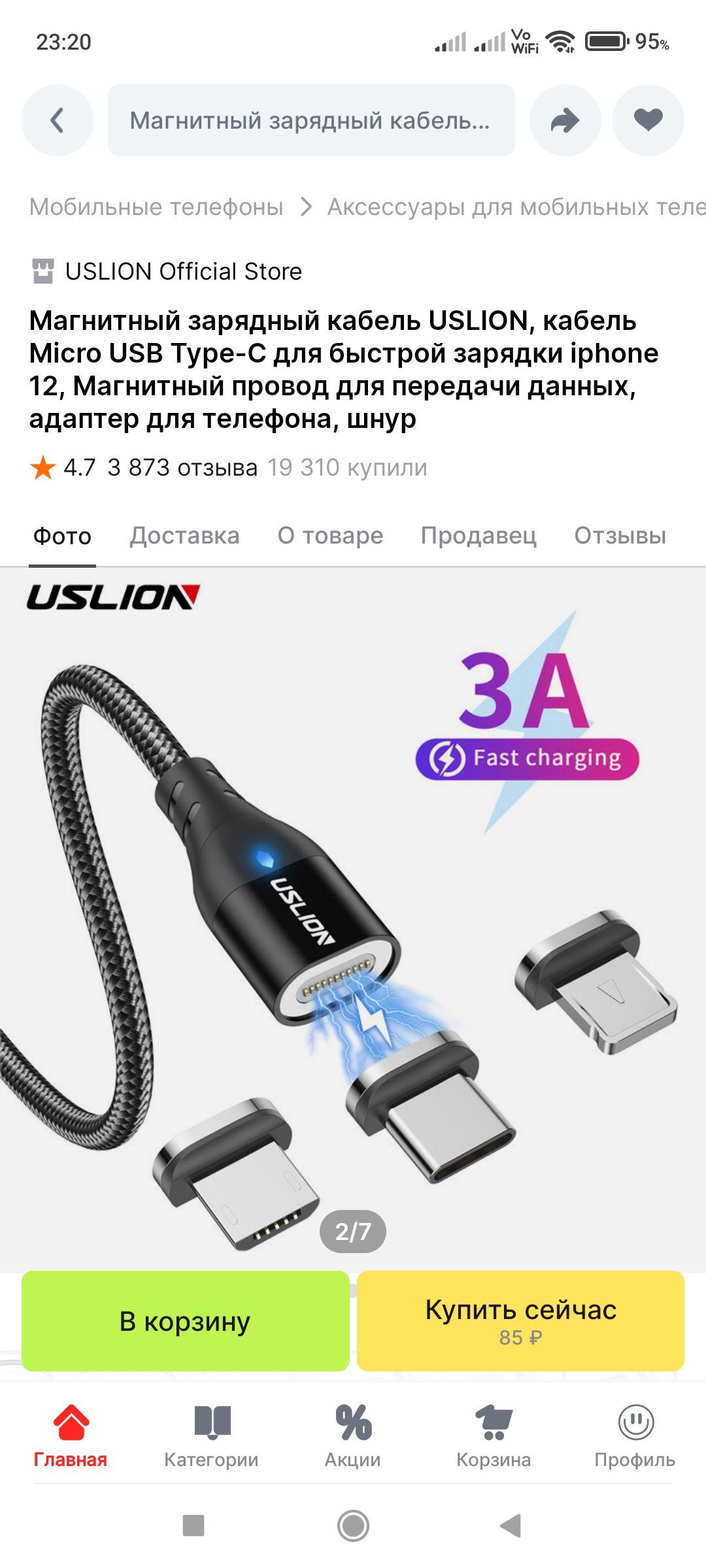Switch to the Продавец tab
The height and width of the screenshot is (1568, 706).
coord(479,536)
